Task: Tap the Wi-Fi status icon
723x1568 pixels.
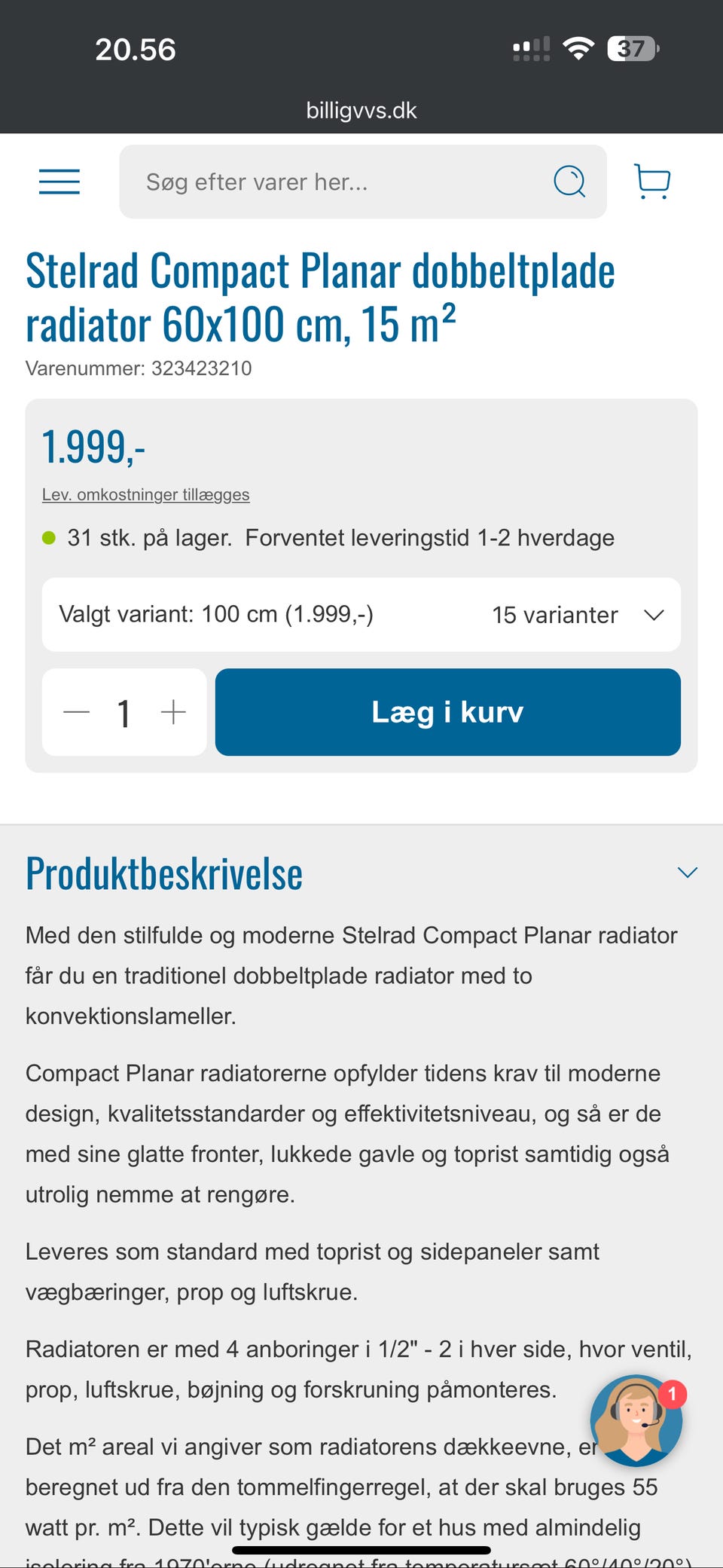Action: (x=578, y=48)
